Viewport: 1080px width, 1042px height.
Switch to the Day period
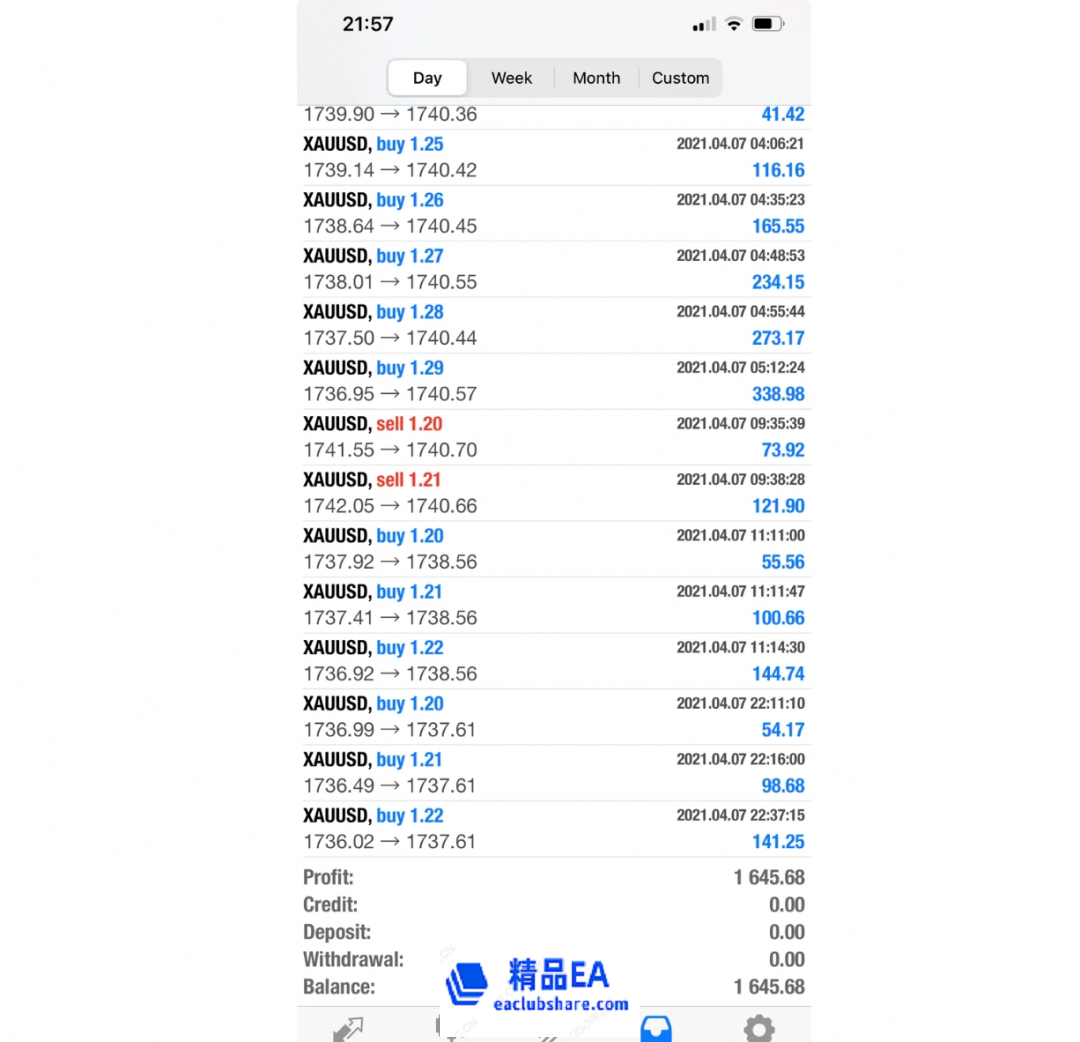pos(427,78)
